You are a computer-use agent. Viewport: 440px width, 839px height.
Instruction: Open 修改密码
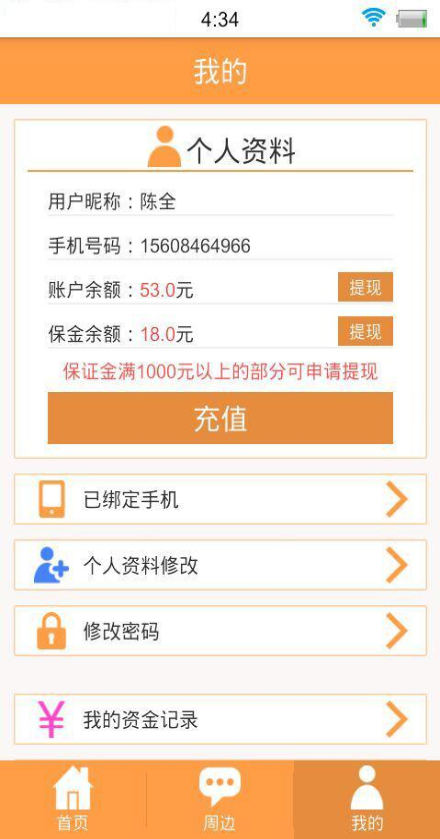coord(220,631)
